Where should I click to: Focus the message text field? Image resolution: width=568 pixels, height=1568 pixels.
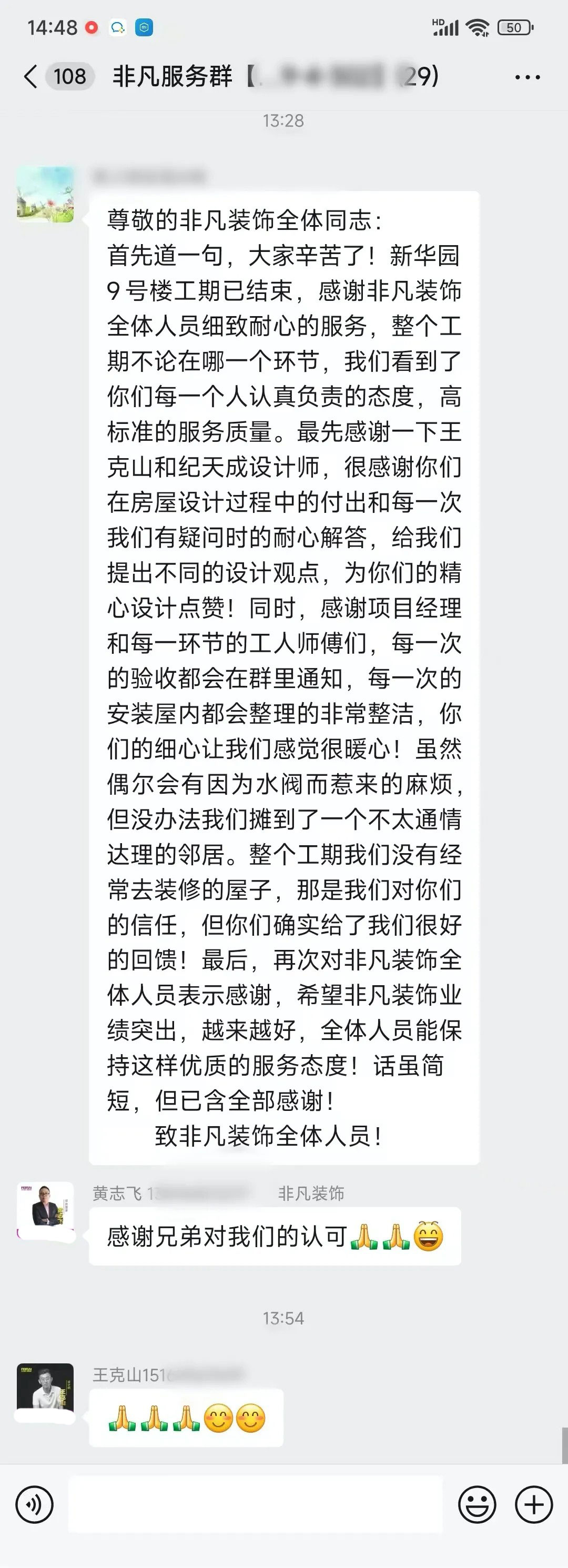[255, 1504]
